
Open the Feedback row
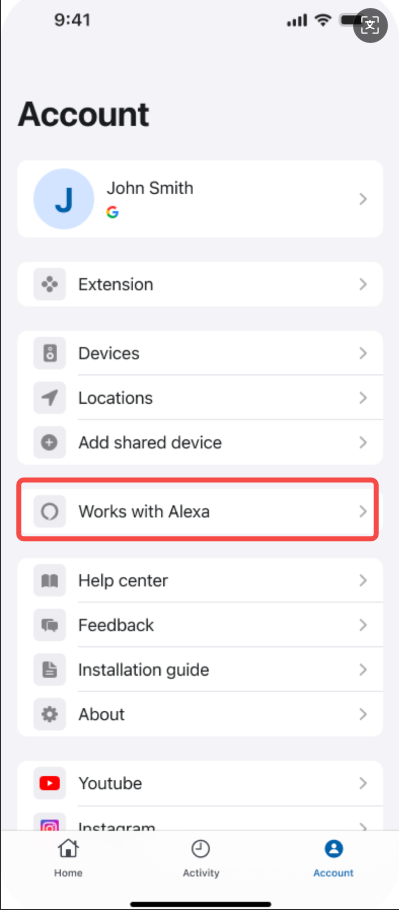pyautogui.click(x=200, y=625)
